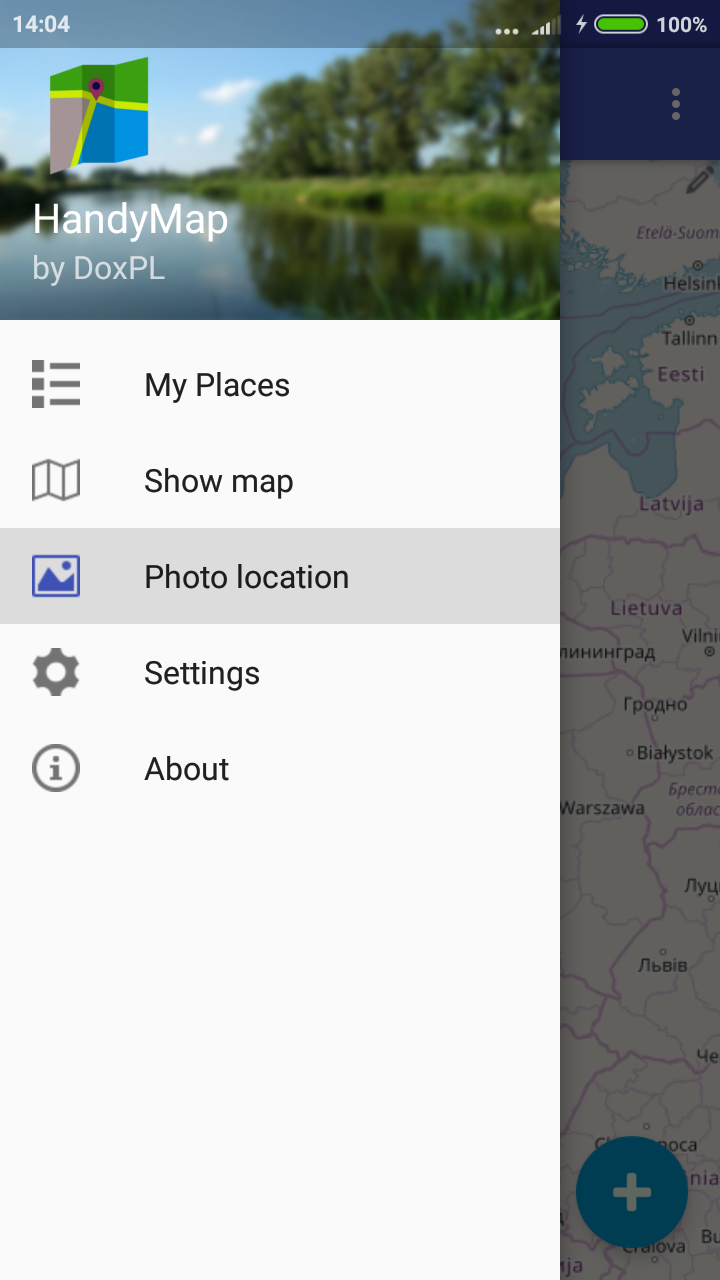Select the My Places menu entry
The height and width of the screenshot is (1280, 720).
point(217,384)
